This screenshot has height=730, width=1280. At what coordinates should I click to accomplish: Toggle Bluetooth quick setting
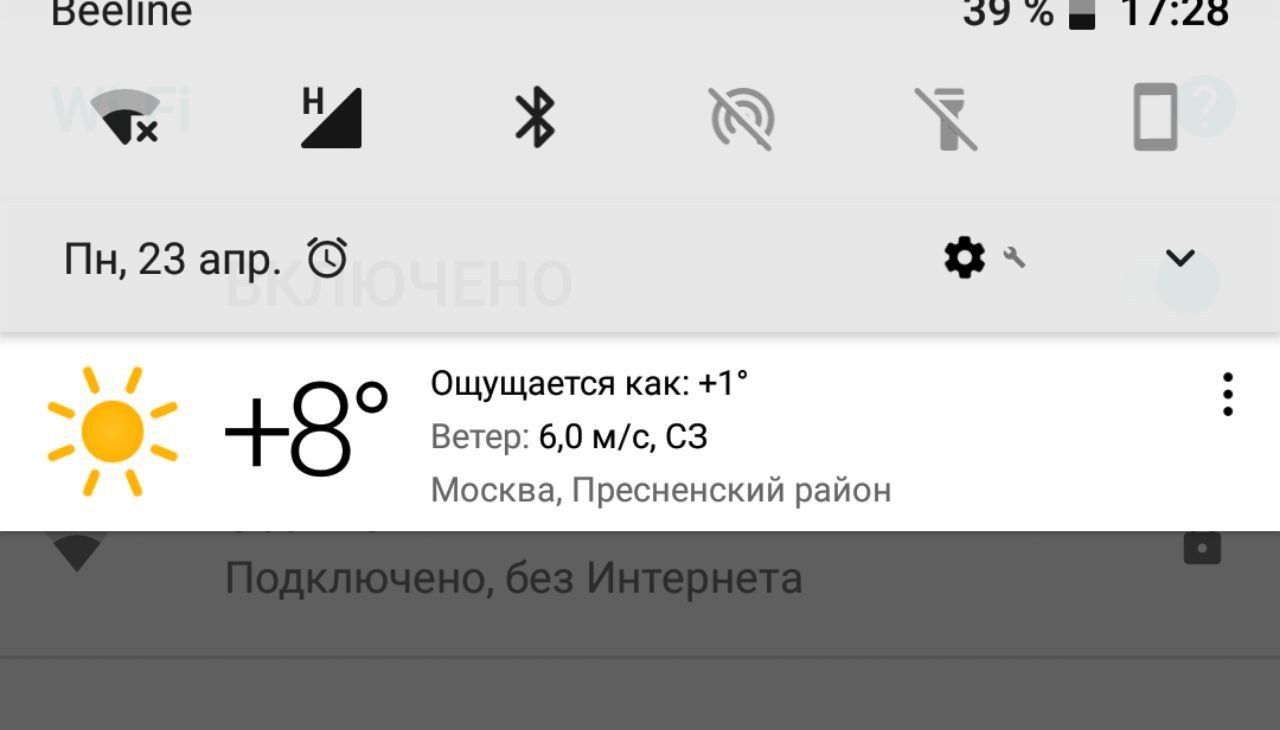tap(535, 117)
